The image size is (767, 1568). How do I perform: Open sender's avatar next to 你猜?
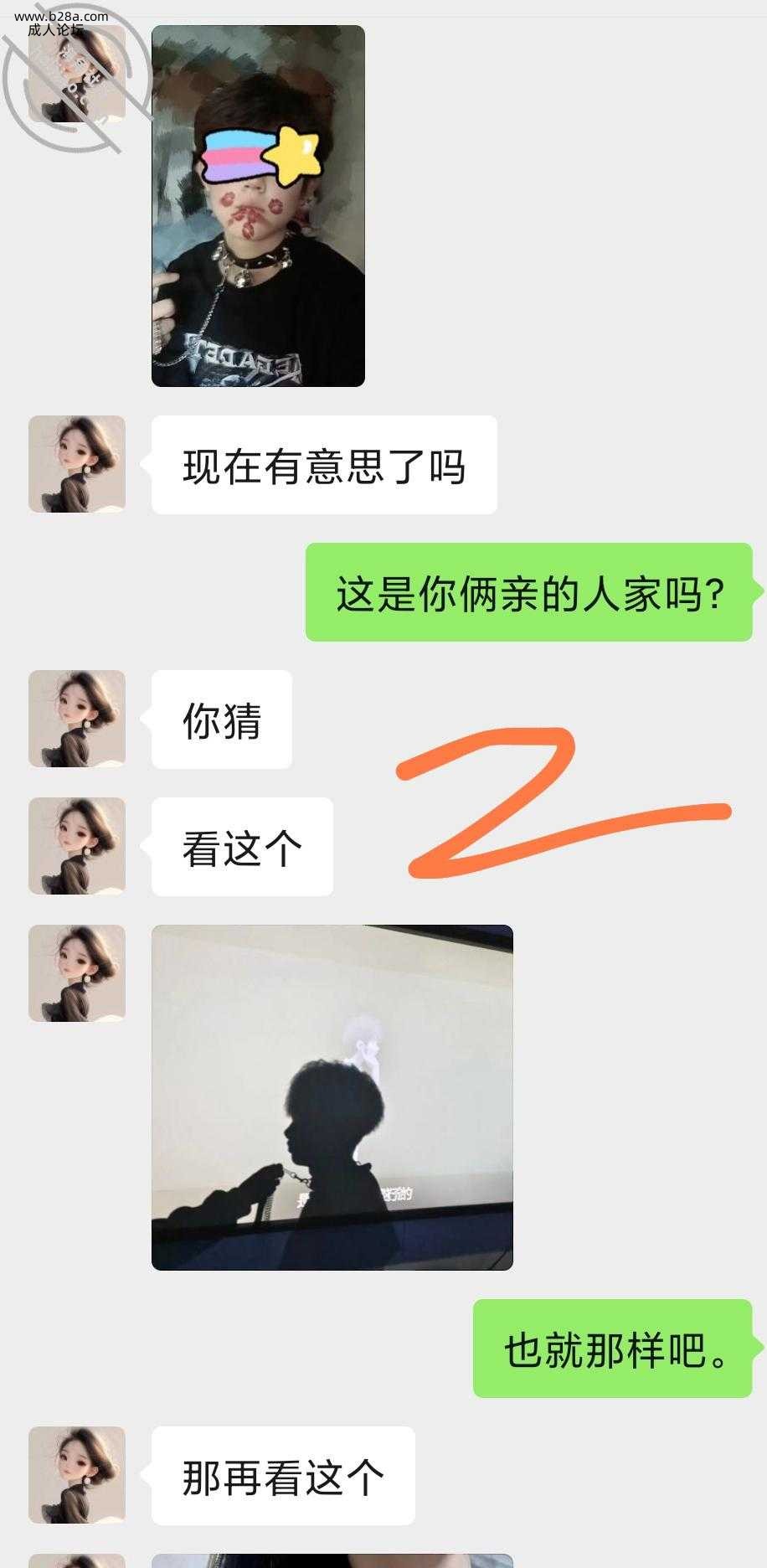tap(77, 719)
